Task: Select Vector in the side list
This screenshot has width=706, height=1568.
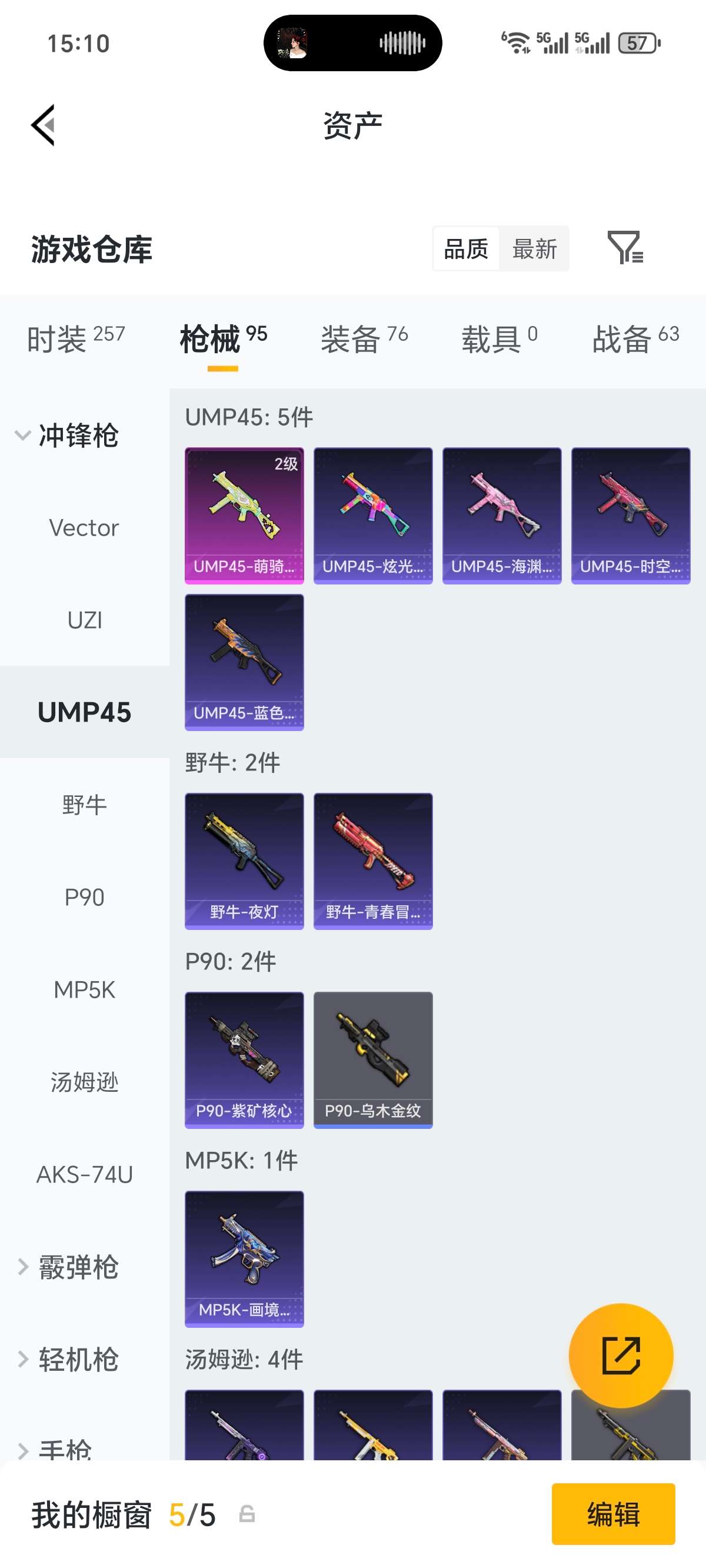Action: point(84,528)
